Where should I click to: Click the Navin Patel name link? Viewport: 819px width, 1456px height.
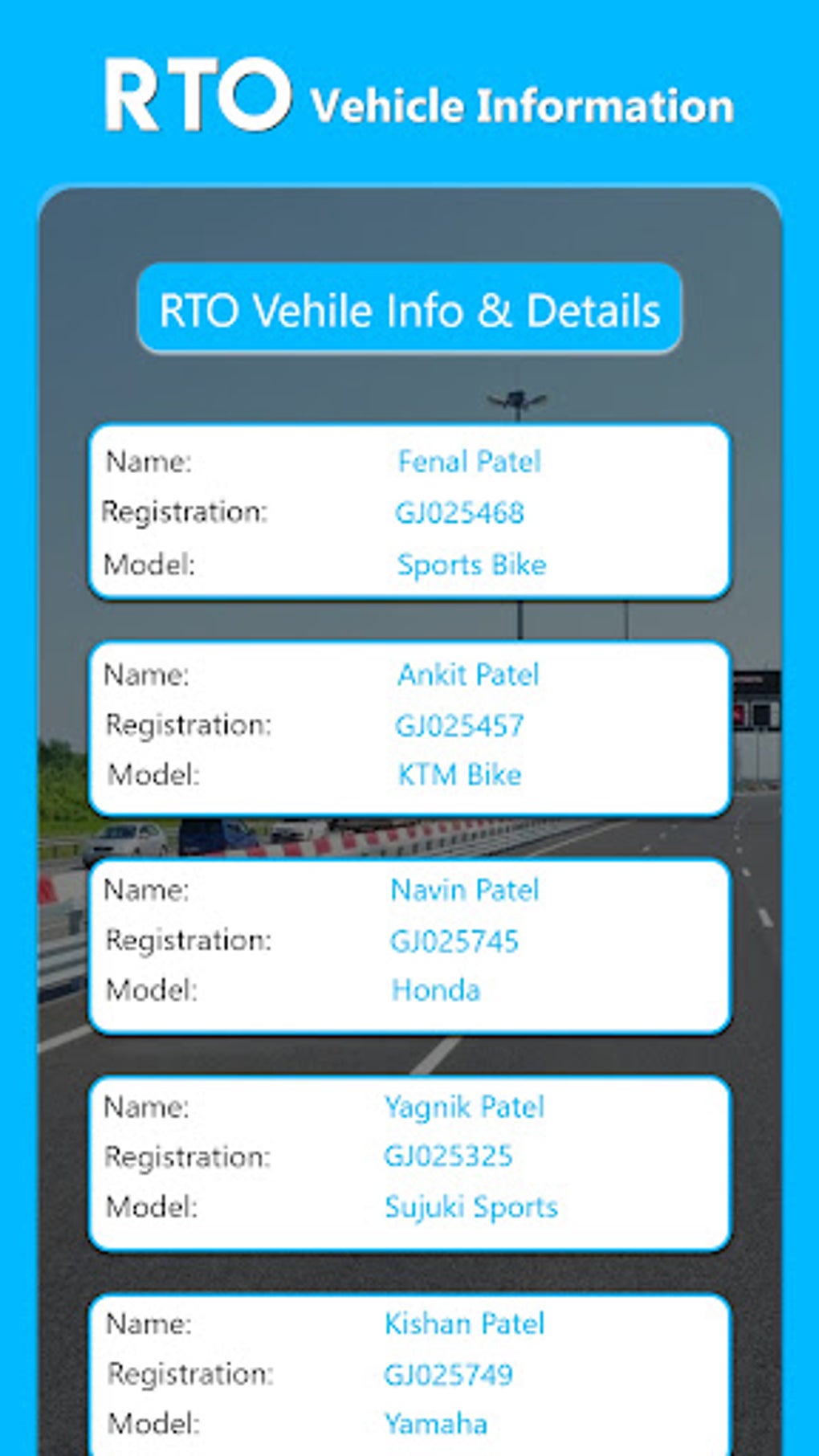[x=466, y=889]
